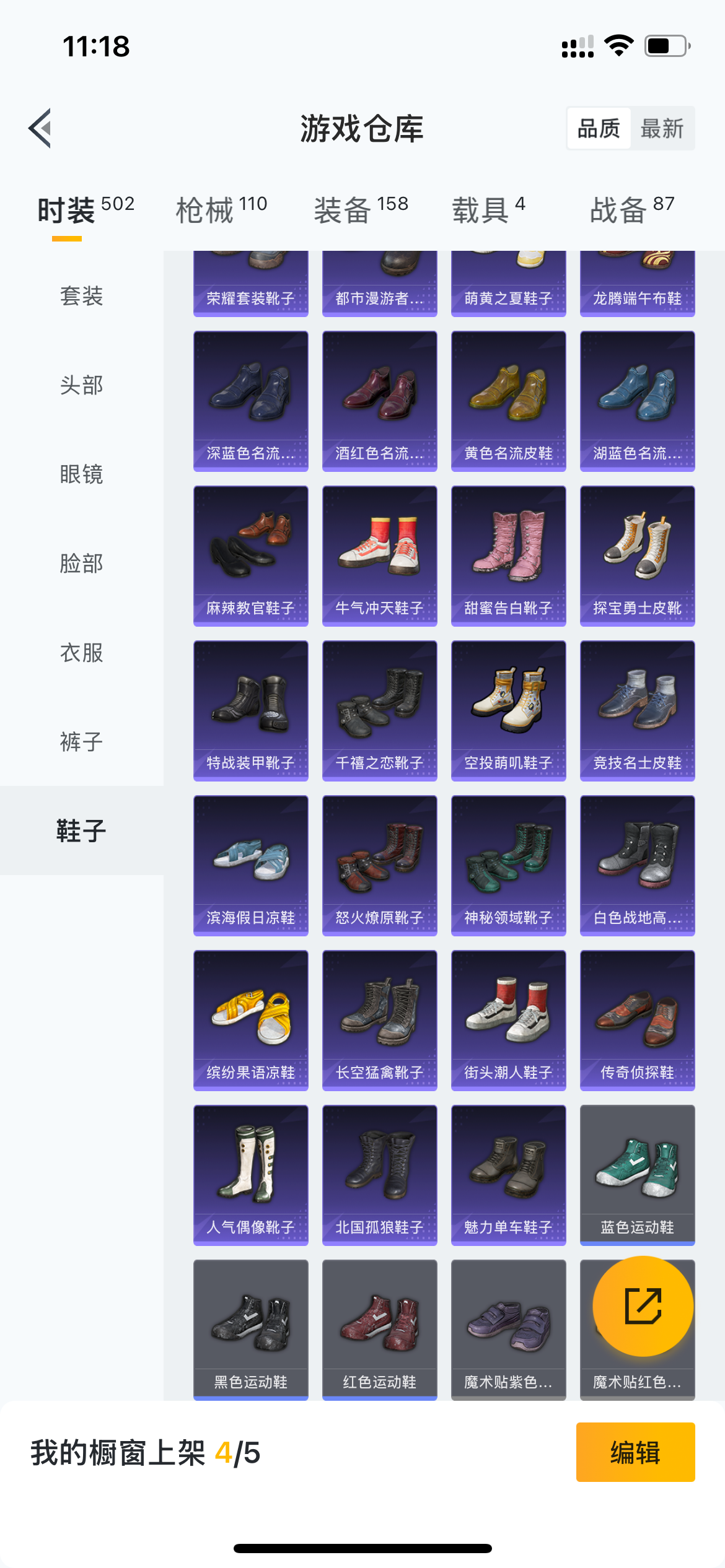Open the 人气偶像靴子 item
725x1568 pixels.
click(251, 1175)
